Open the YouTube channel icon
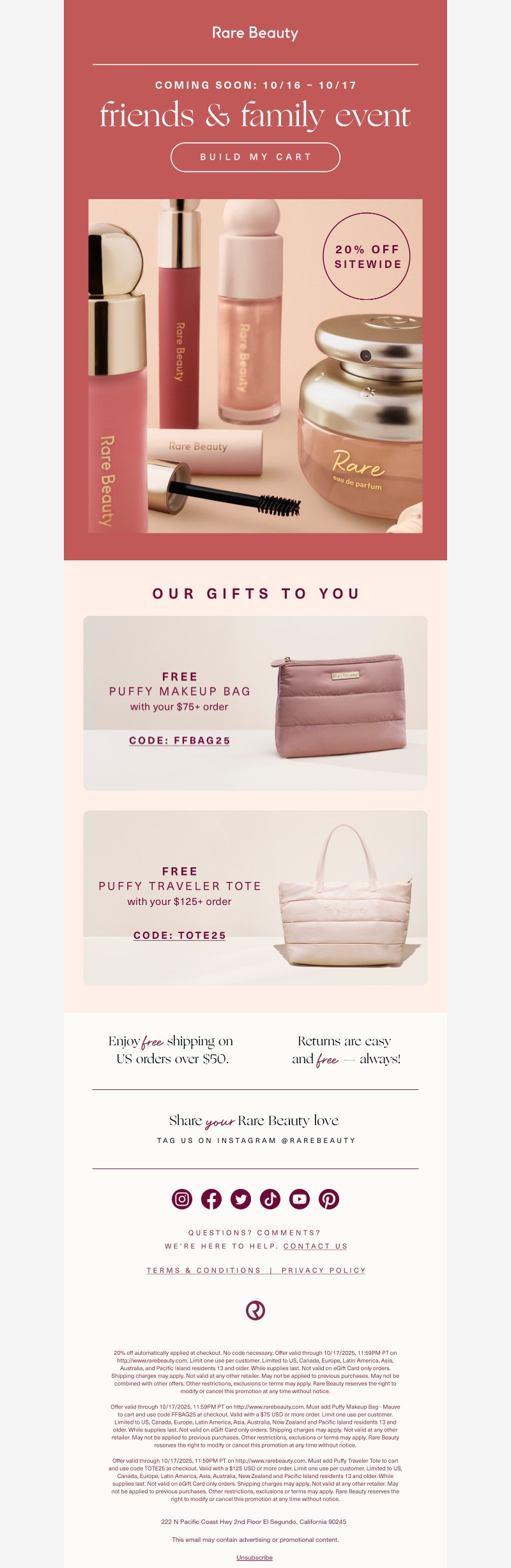The height and width of the screenshot is (1568, 511). [300, 1198]
